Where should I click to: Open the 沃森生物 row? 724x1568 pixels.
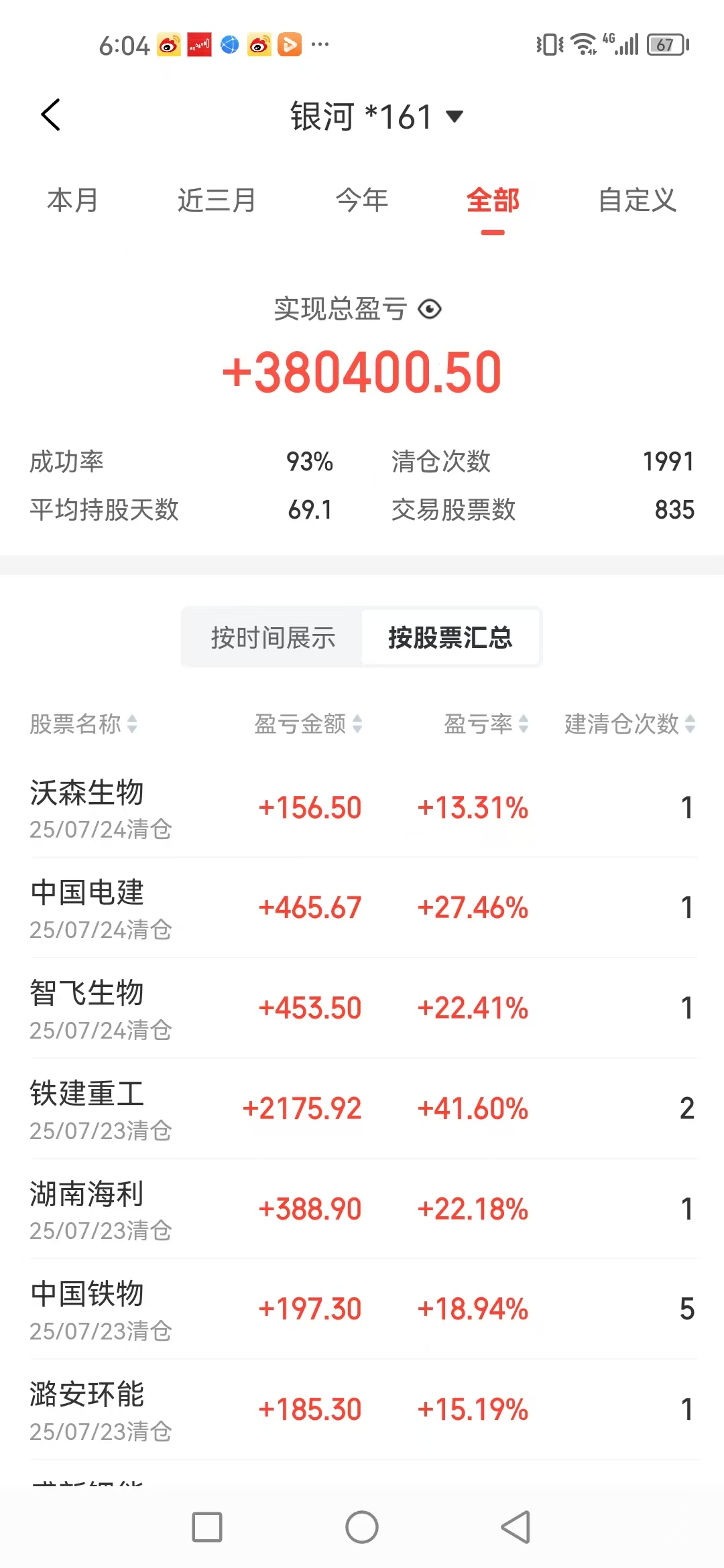click(362, 808)
